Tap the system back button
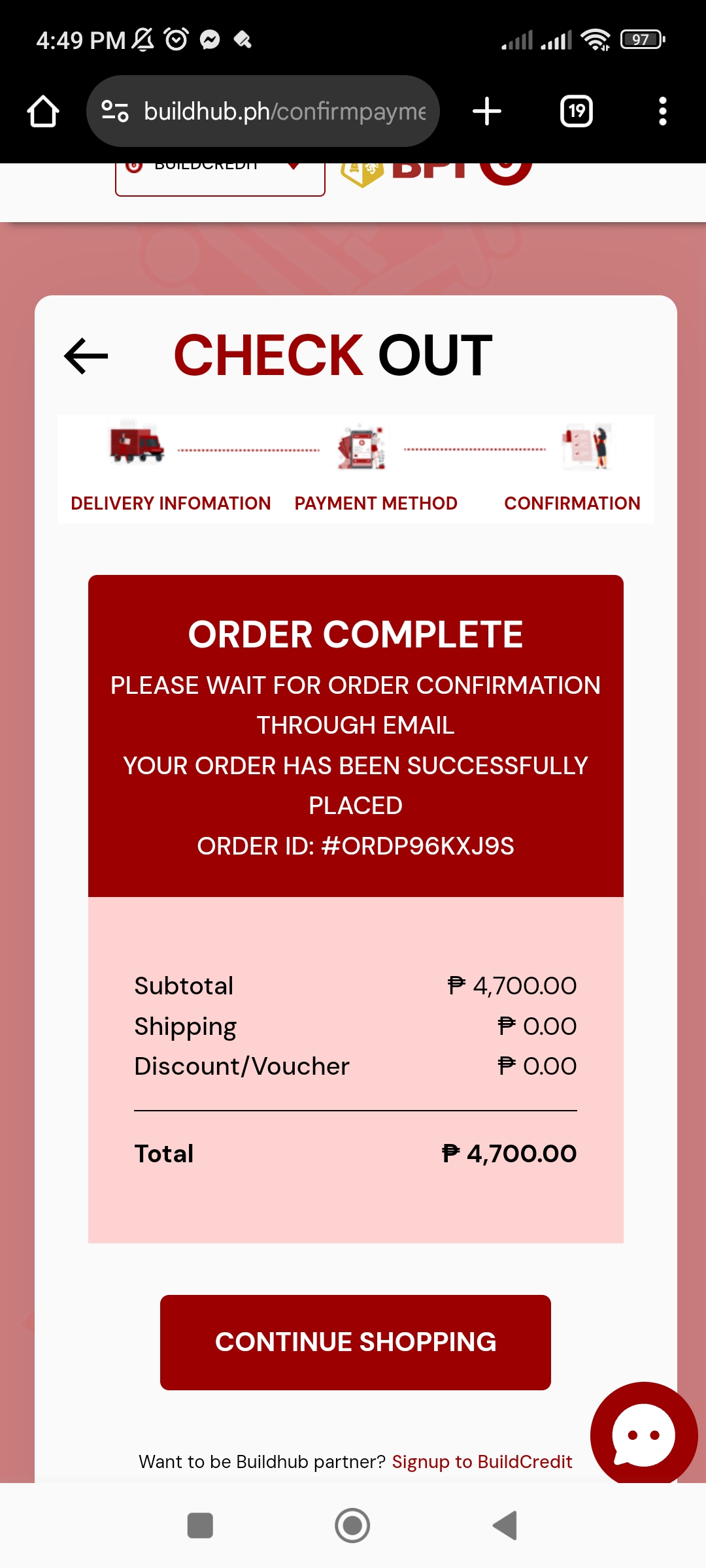Screen dimensions: 706x1568 click(x=505, y=1526)
